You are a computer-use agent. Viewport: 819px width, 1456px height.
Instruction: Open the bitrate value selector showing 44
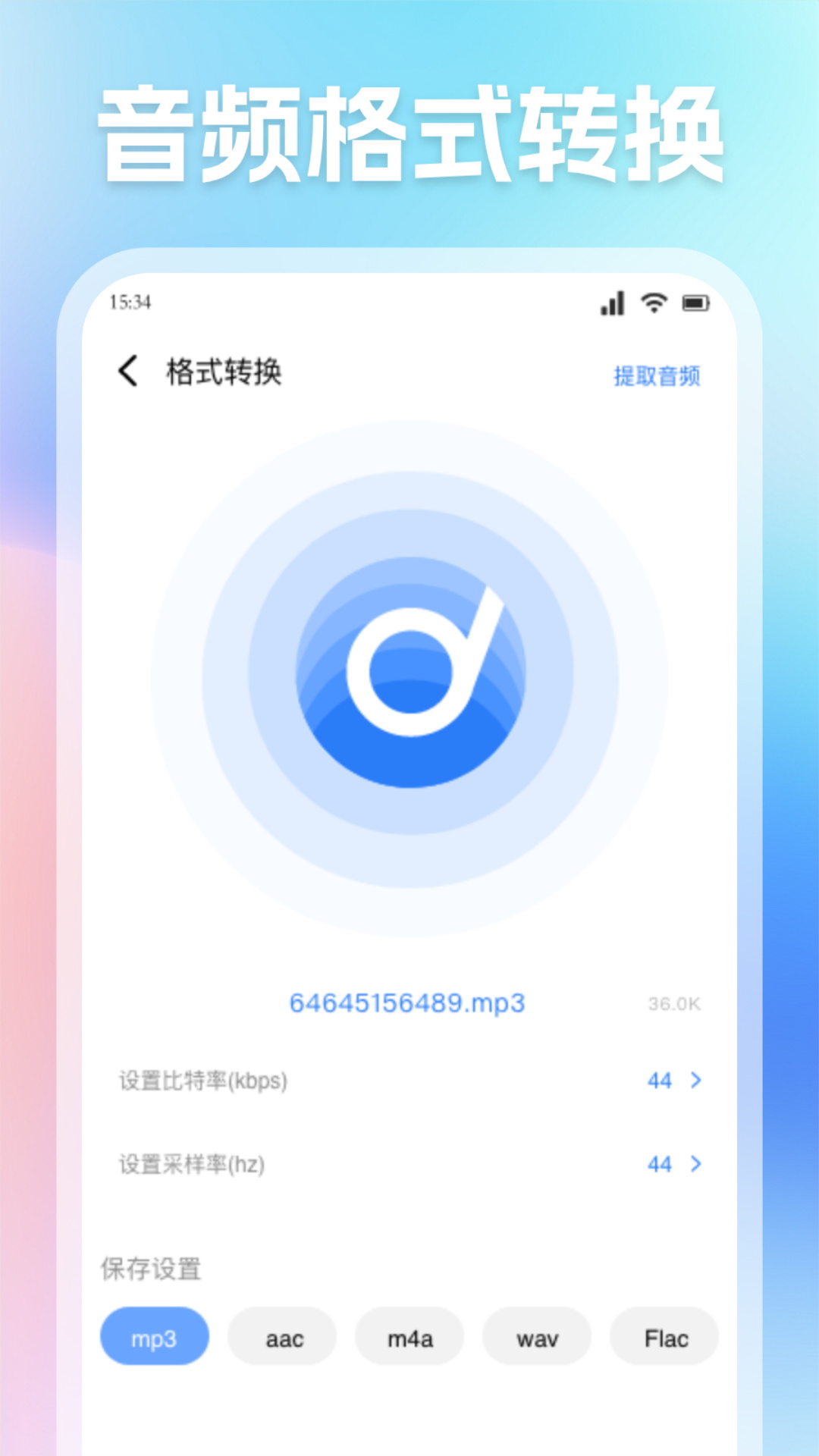[x=661, y=1080]
